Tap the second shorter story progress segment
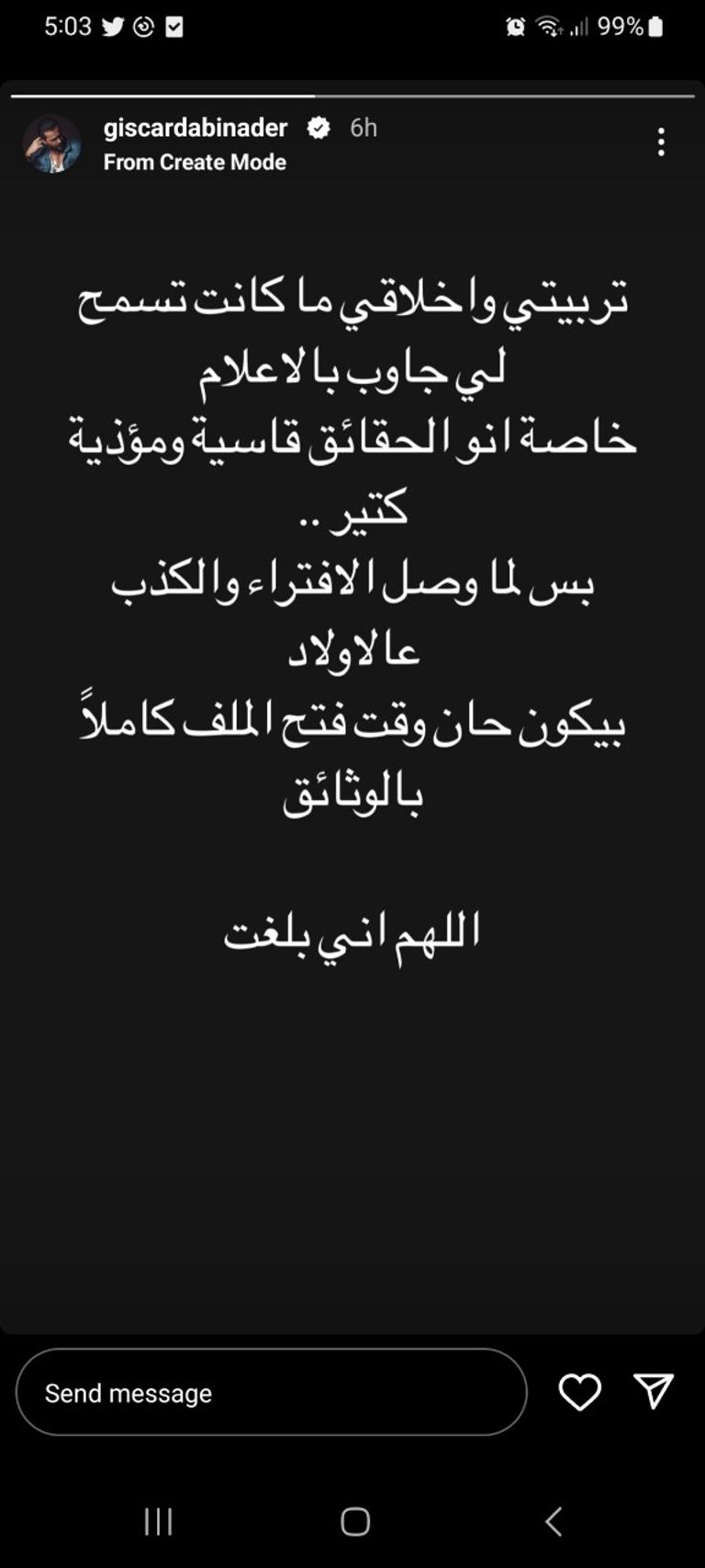 pyautogui.click(x=505, y=94)
